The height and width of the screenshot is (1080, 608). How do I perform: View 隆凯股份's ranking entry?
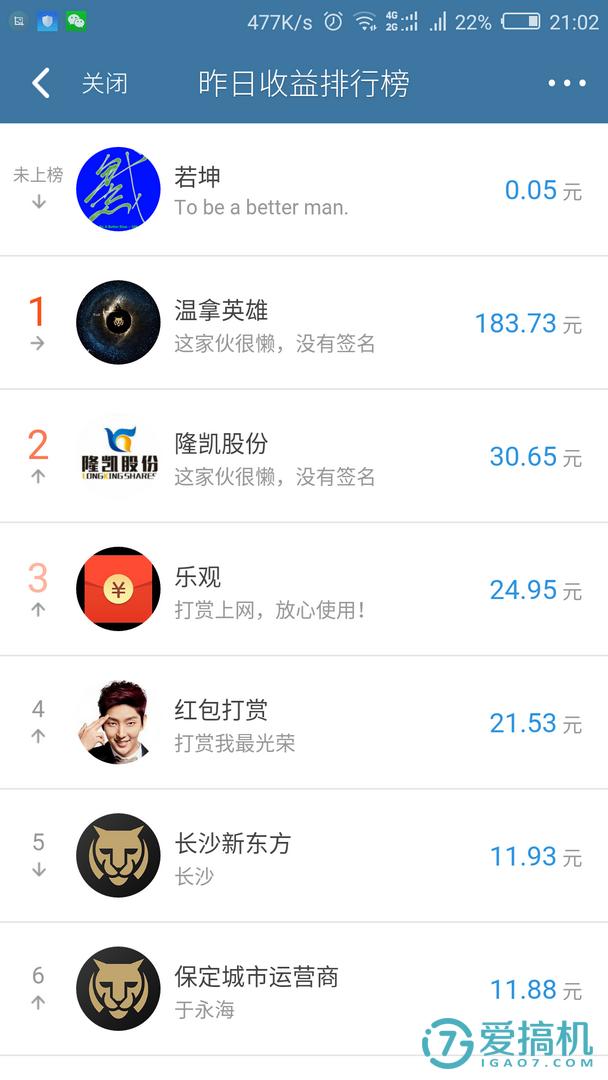[x=304, y=456]
